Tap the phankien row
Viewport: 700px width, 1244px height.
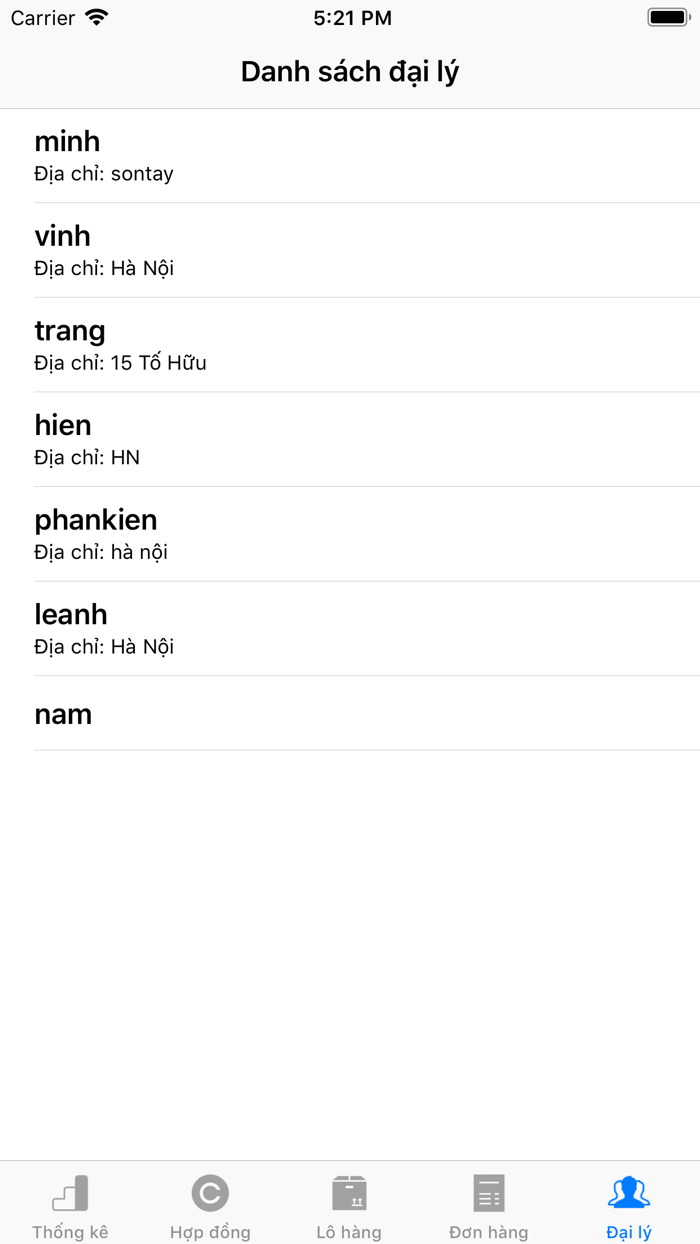click(x=350, y=534)
